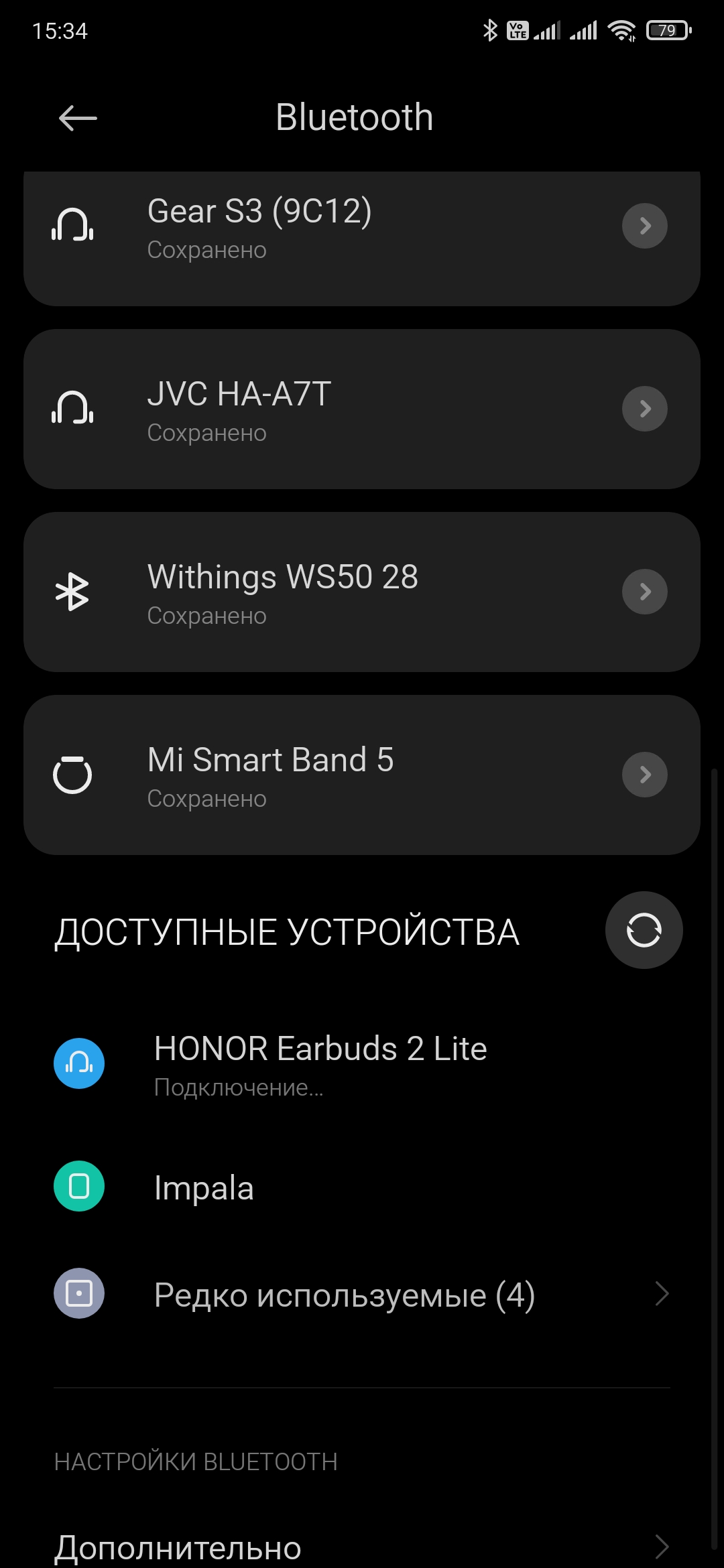
Task: Pair with the Impala device
Action: 204,1187
